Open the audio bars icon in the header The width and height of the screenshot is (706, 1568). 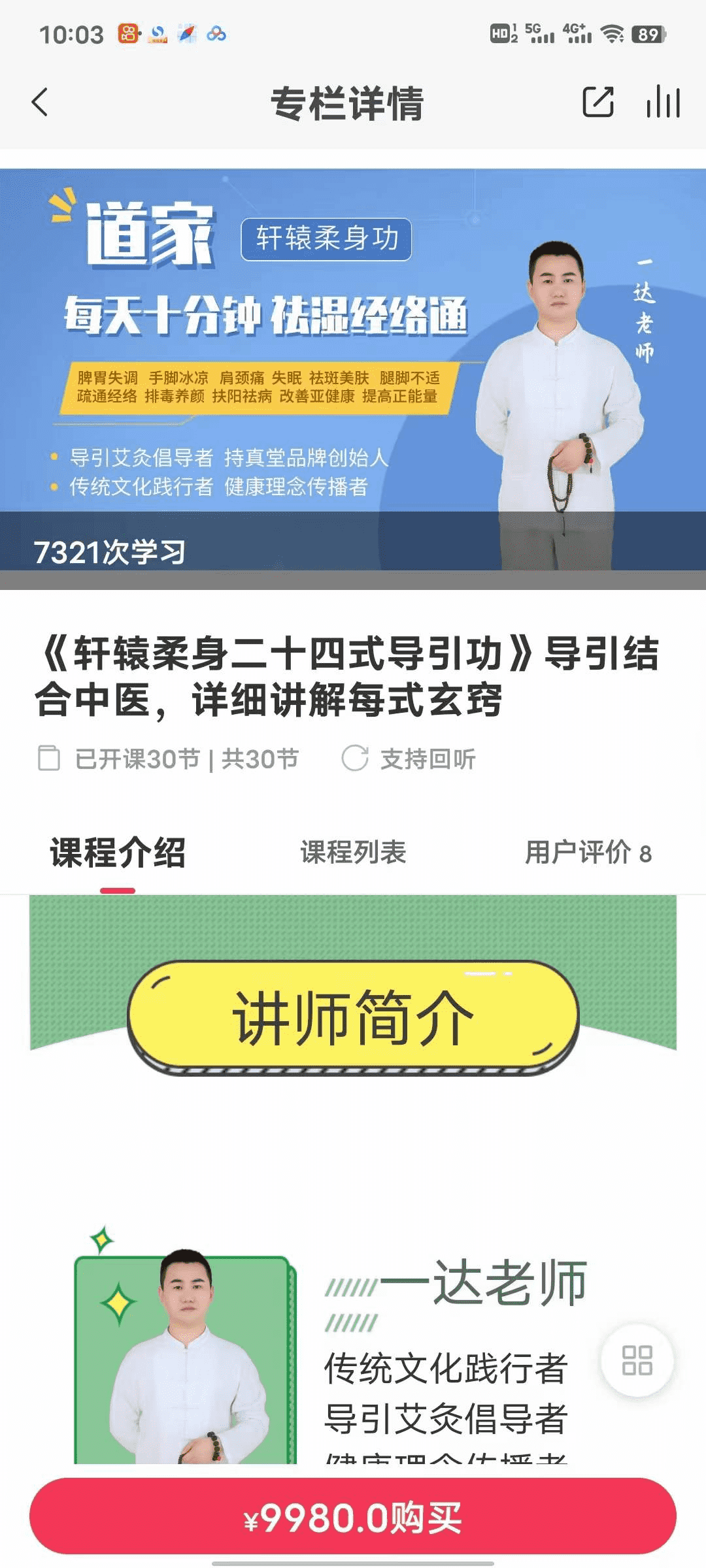pos(663,103)
